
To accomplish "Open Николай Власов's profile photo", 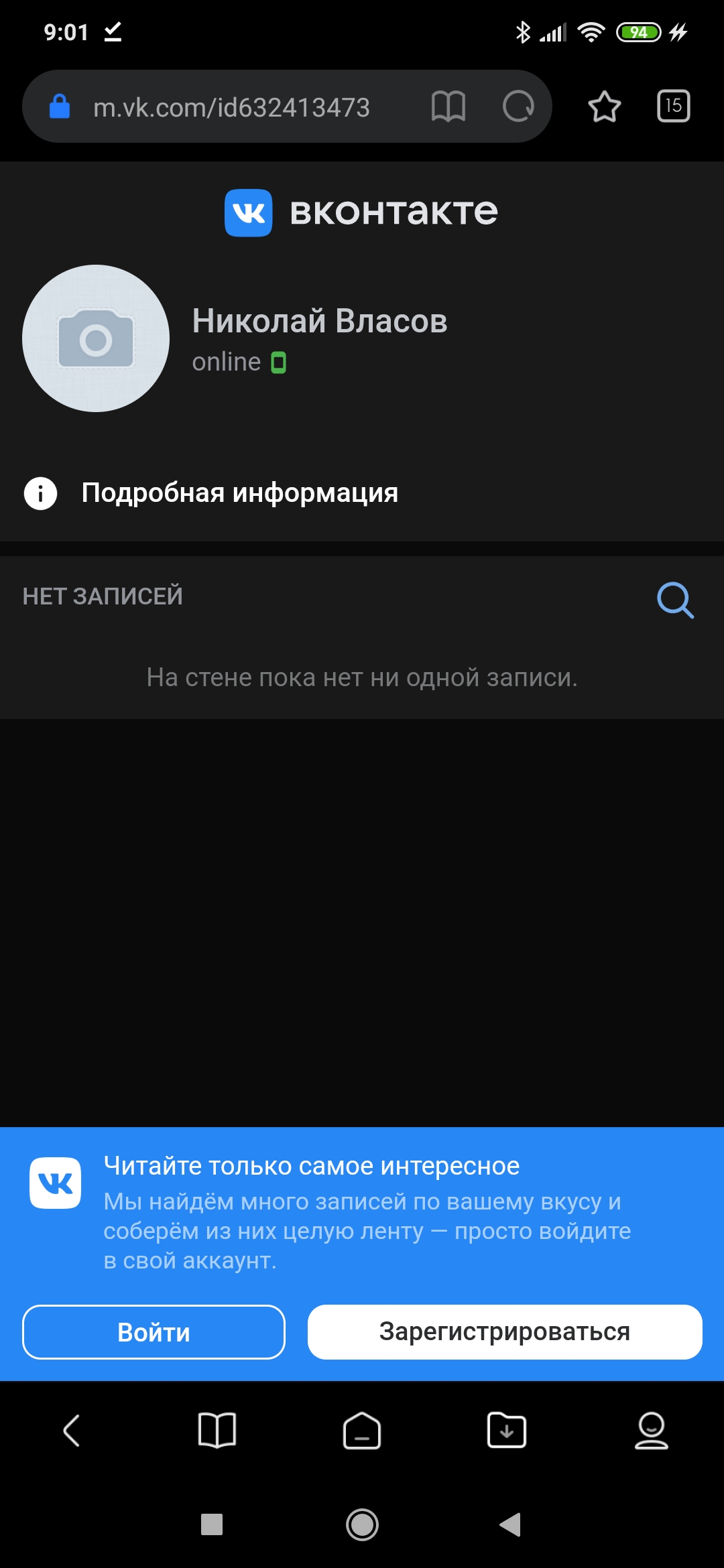I will point(96,338).
